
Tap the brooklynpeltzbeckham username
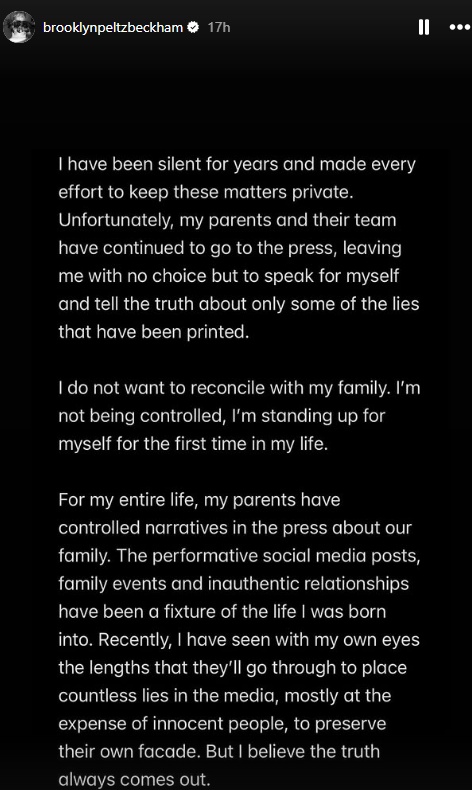coord(113,27)
